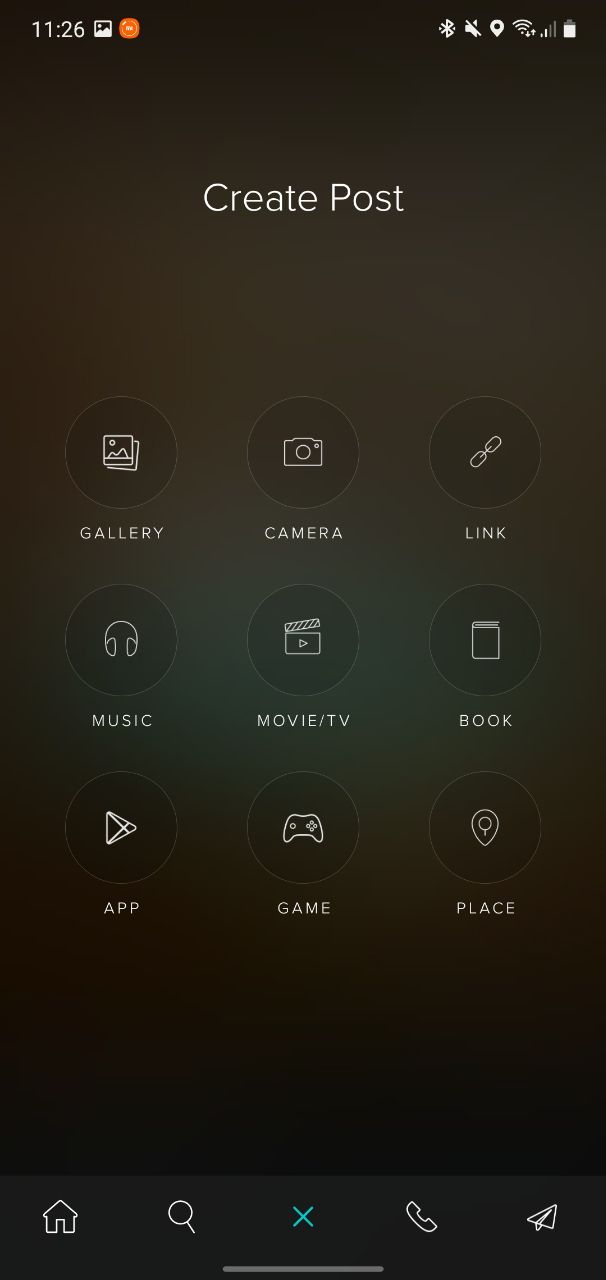Pick the Movie/TV post option
Screen dimensions: 606x1280
point(303,640)
